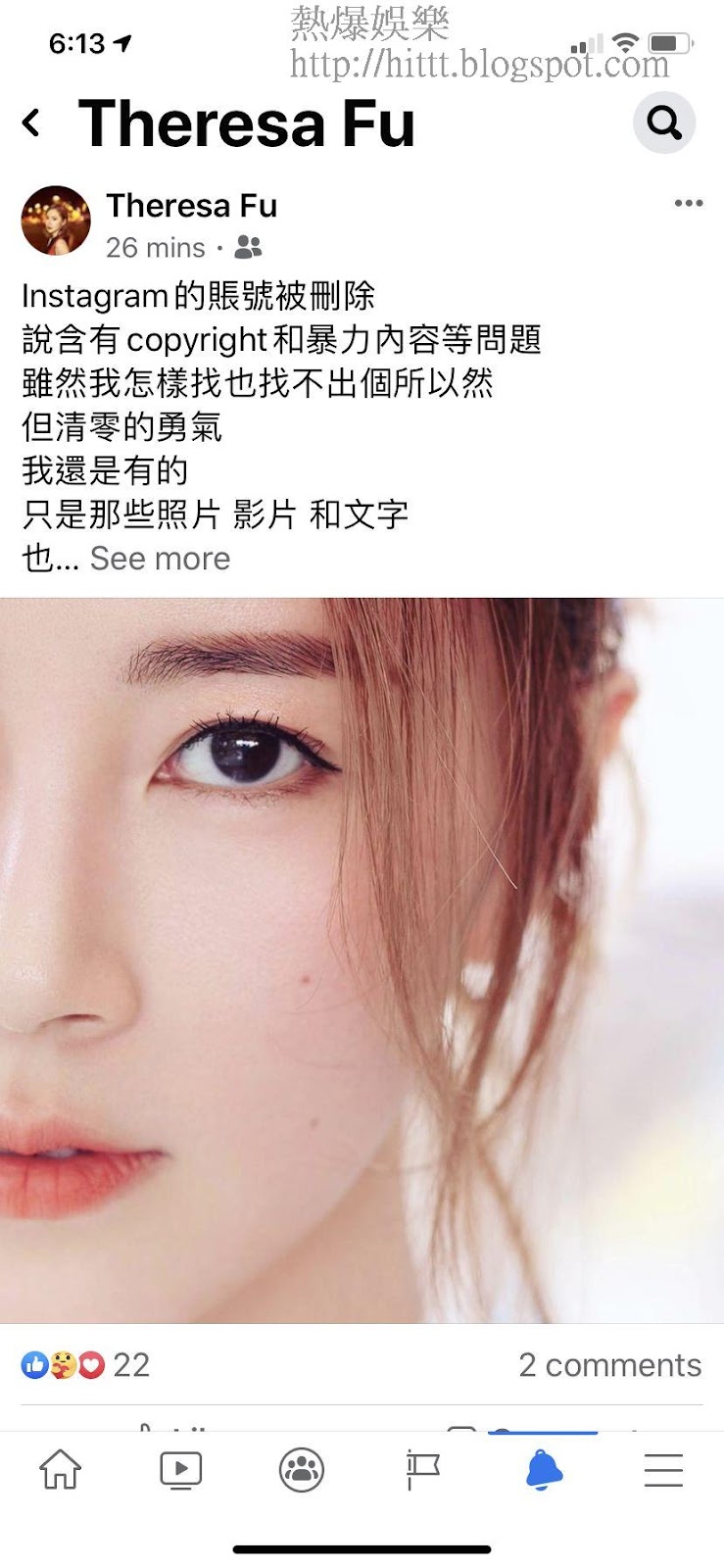Screen dimensions: 724x1568
Task: Switch to the Pages flag tab
Action: pos(422,1470)
